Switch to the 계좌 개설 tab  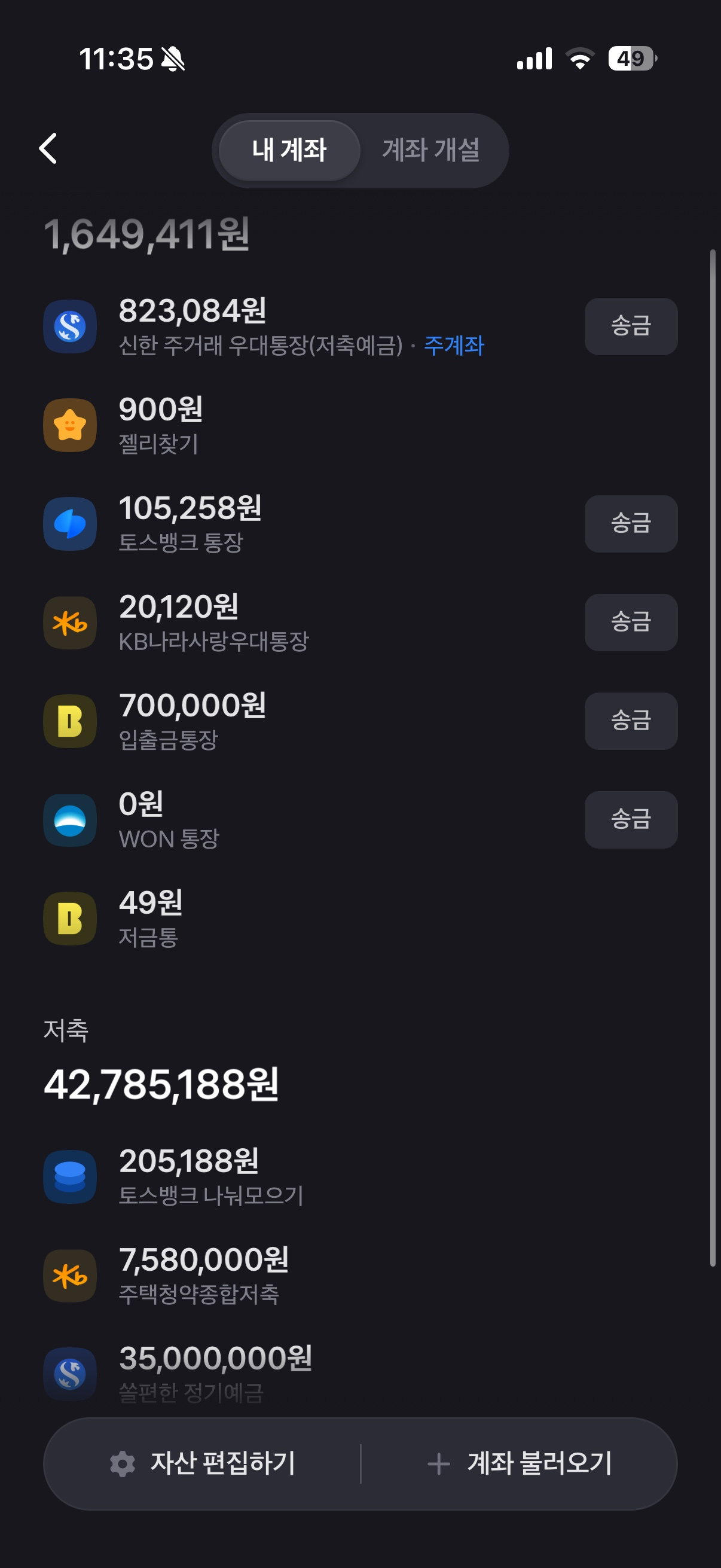pos(432,150)
